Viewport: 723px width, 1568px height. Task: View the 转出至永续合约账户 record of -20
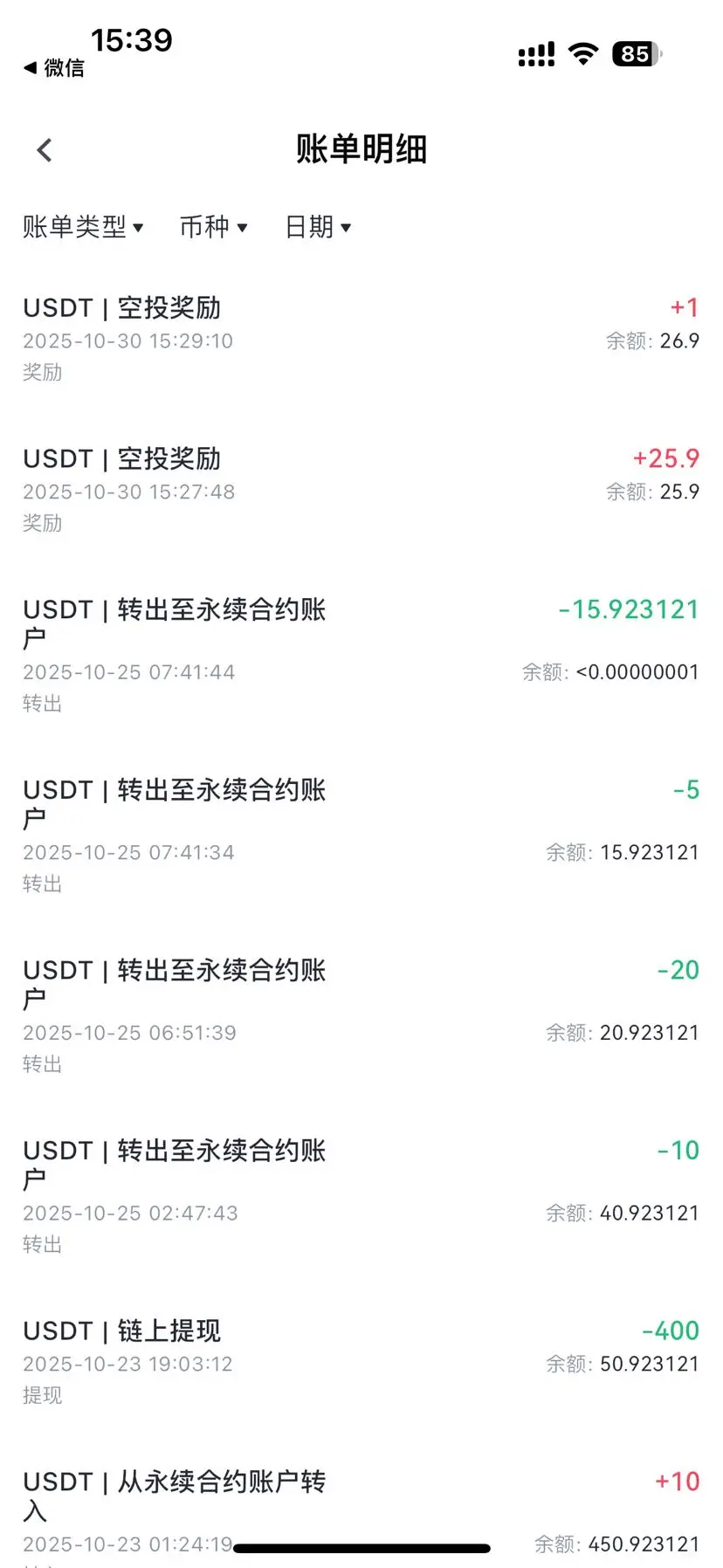[361, 1015]
